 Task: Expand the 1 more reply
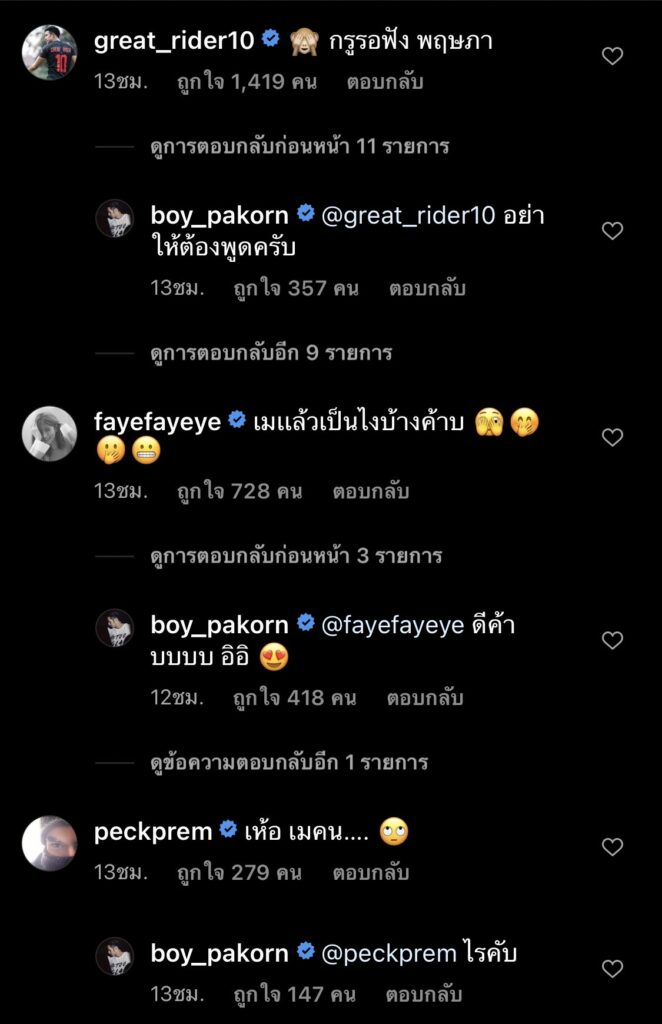[x=290, y=762]
